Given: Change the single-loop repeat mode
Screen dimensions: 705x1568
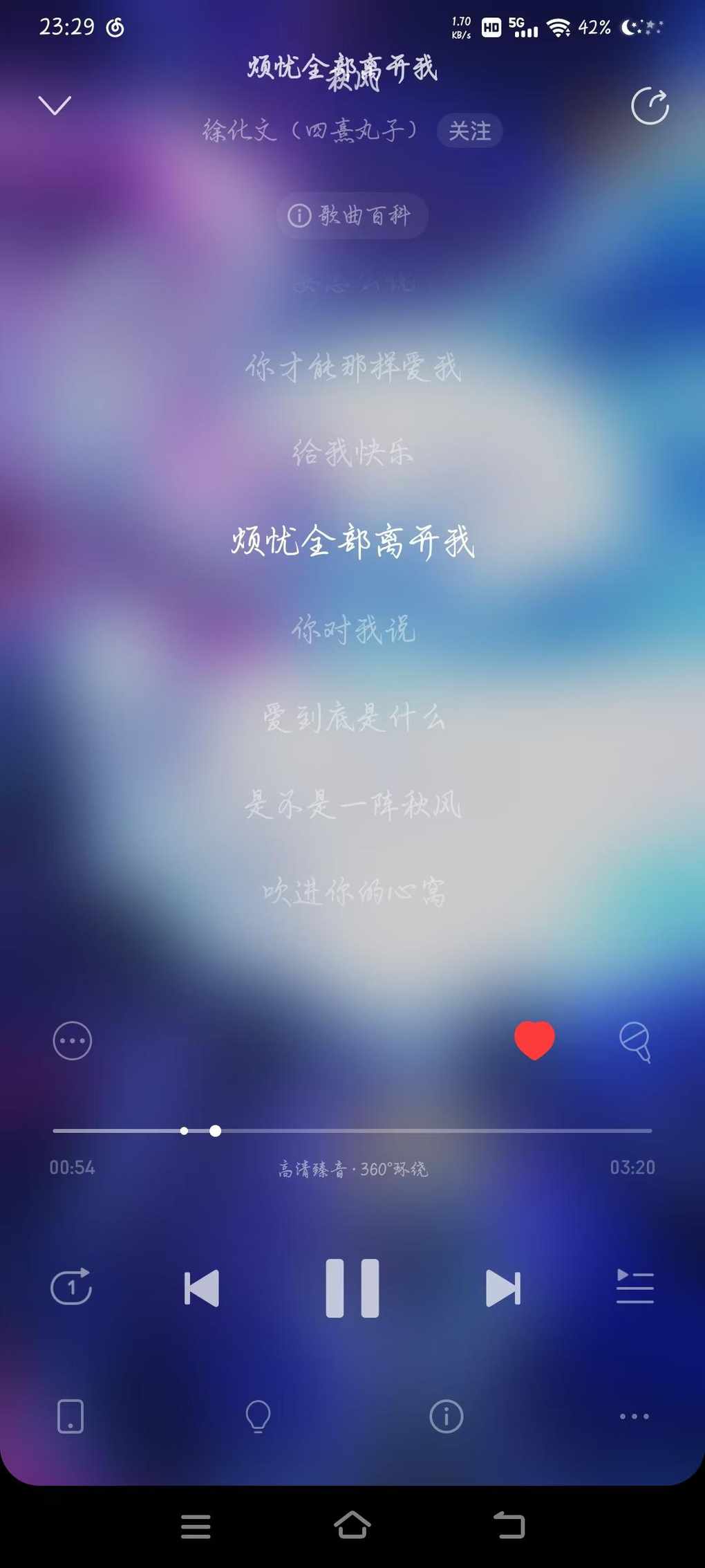Looking at the screenshot, I should pyautogui.click(x=71, y=1287).
